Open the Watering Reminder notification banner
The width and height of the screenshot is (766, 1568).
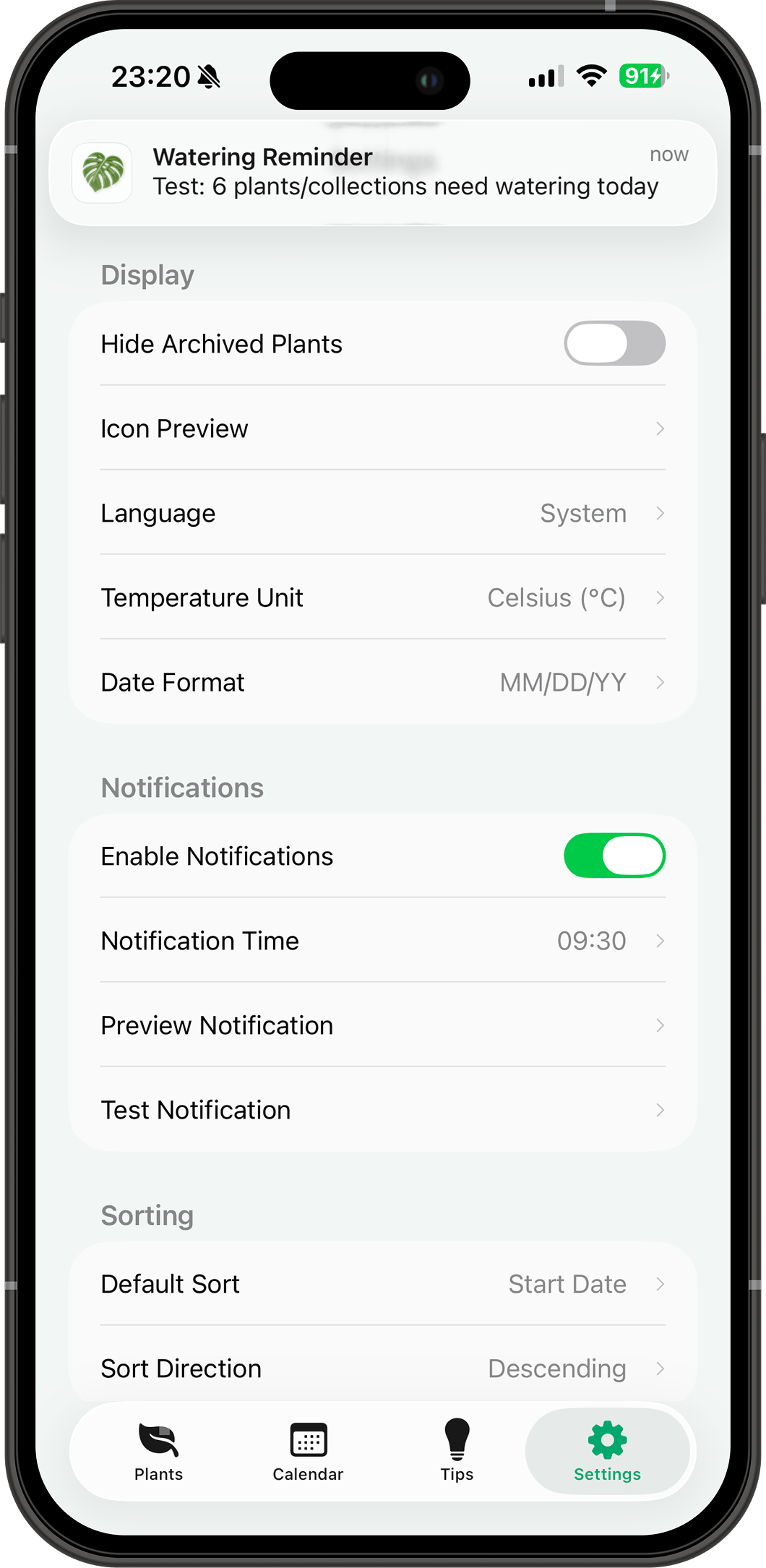pyautogui.click(x=383, y=173)
